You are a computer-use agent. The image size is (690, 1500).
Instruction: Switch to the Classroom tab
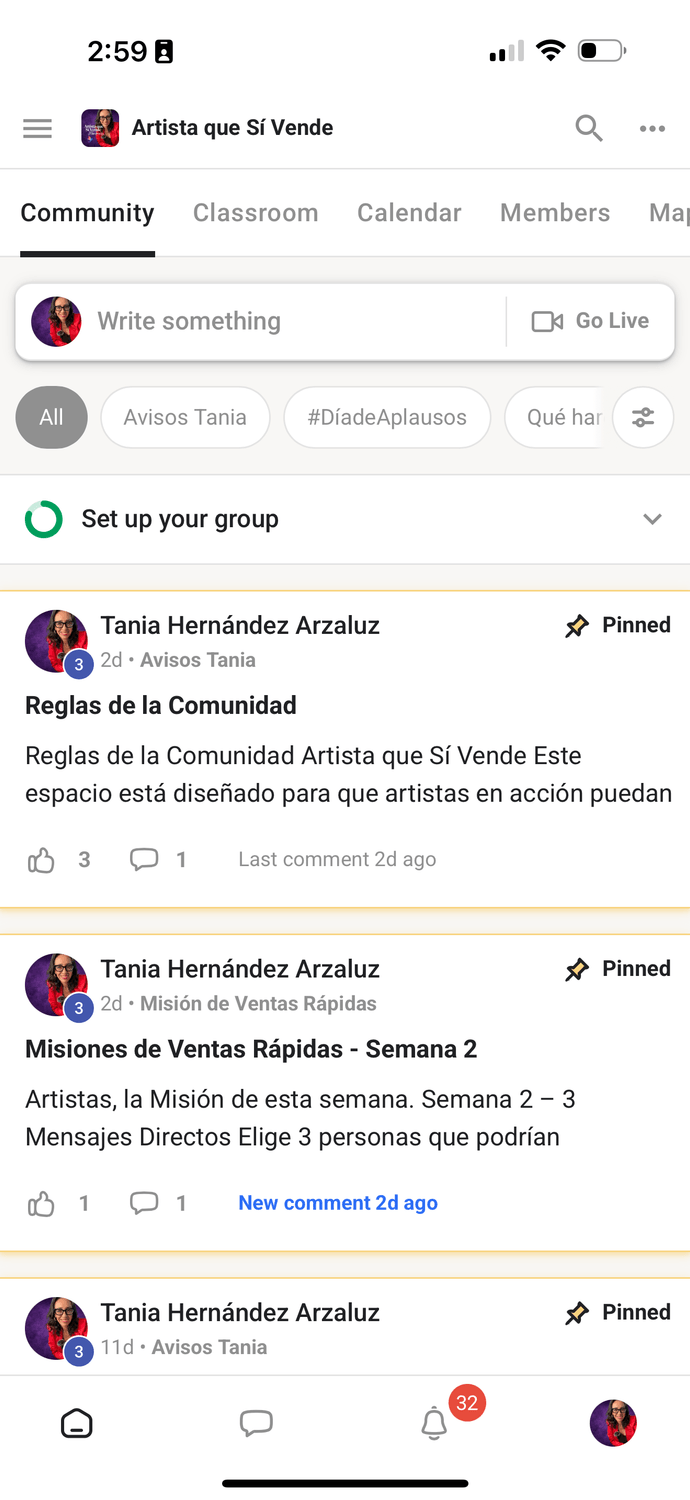pyautogui.click(x=255, y=213)
